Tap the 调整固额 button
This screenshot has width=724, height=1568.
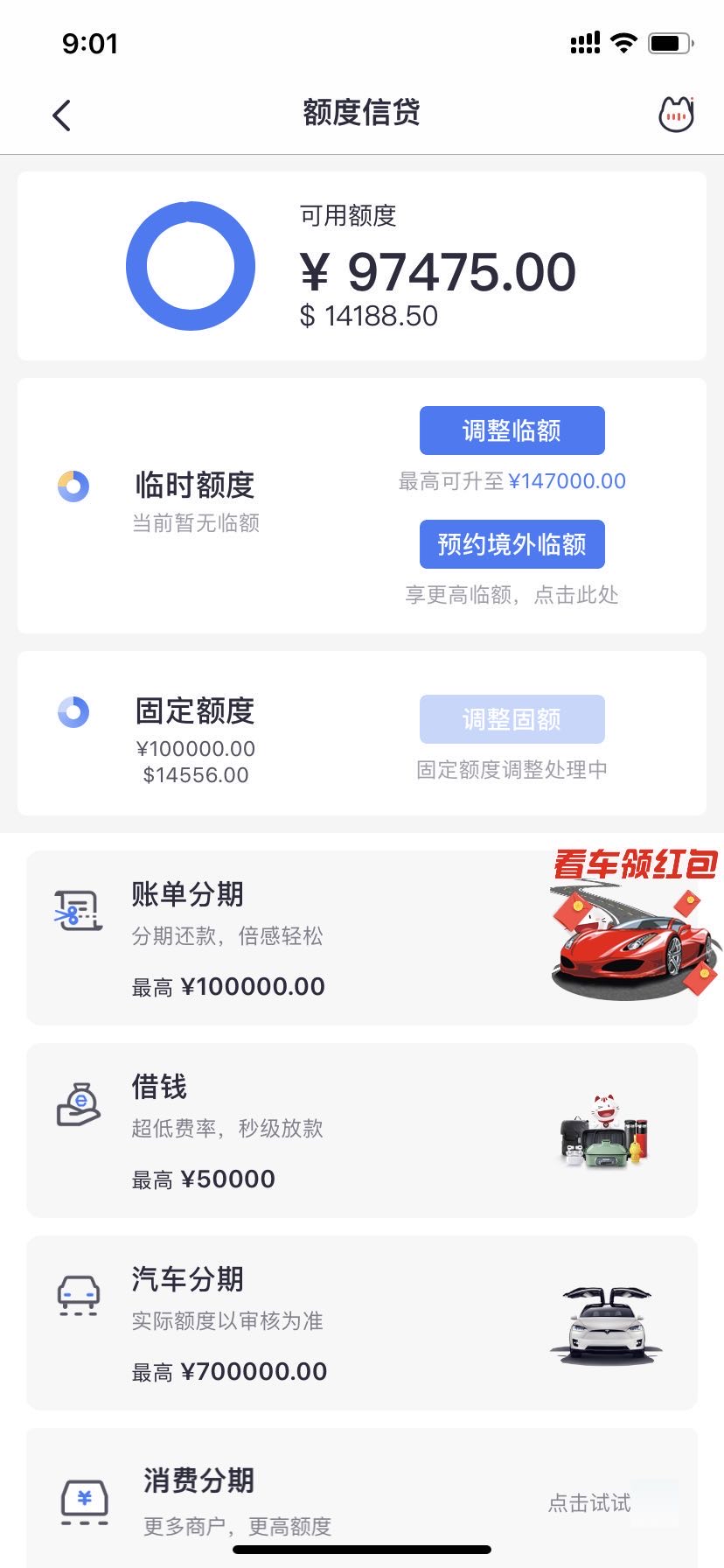tap(512, 719)
